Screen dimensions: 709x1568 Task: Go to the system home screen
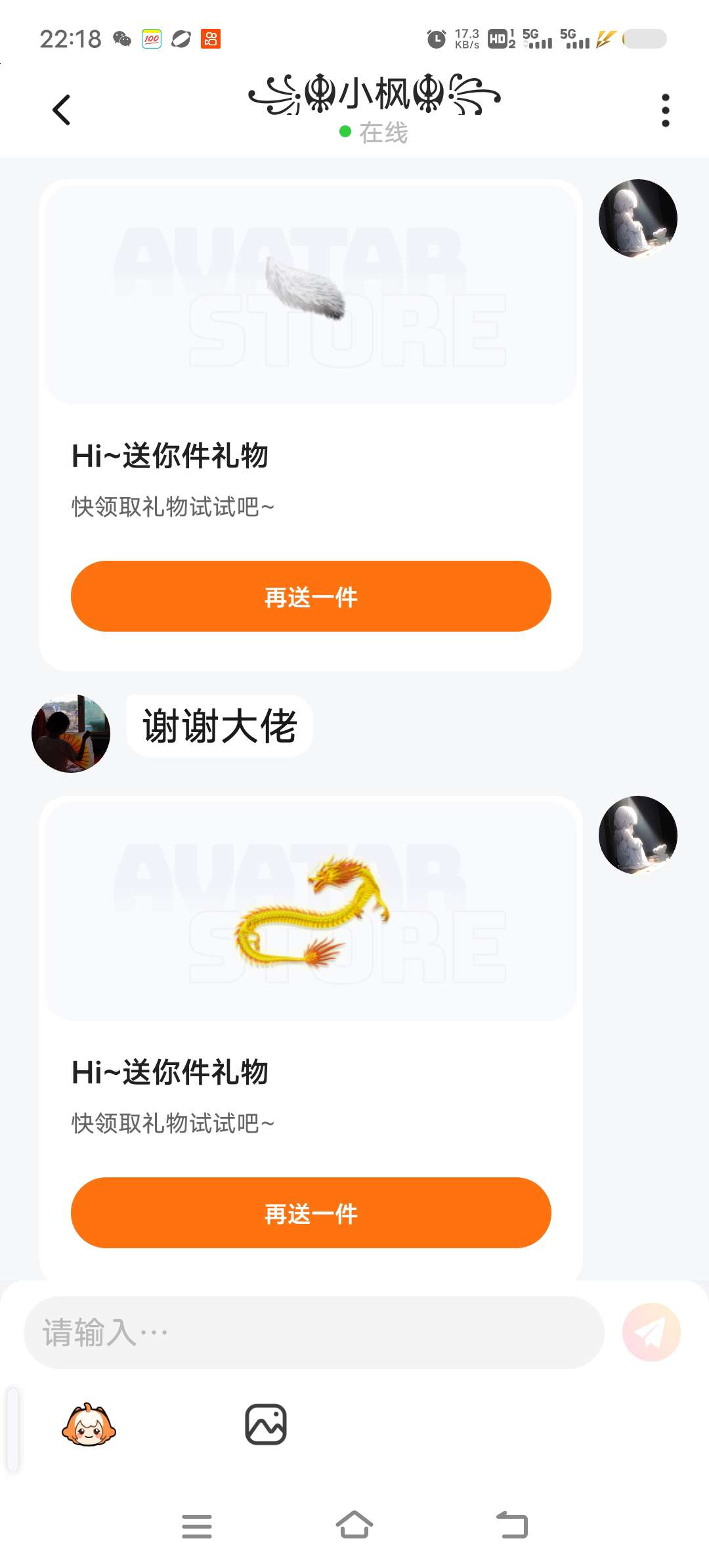coord(354,1526)
